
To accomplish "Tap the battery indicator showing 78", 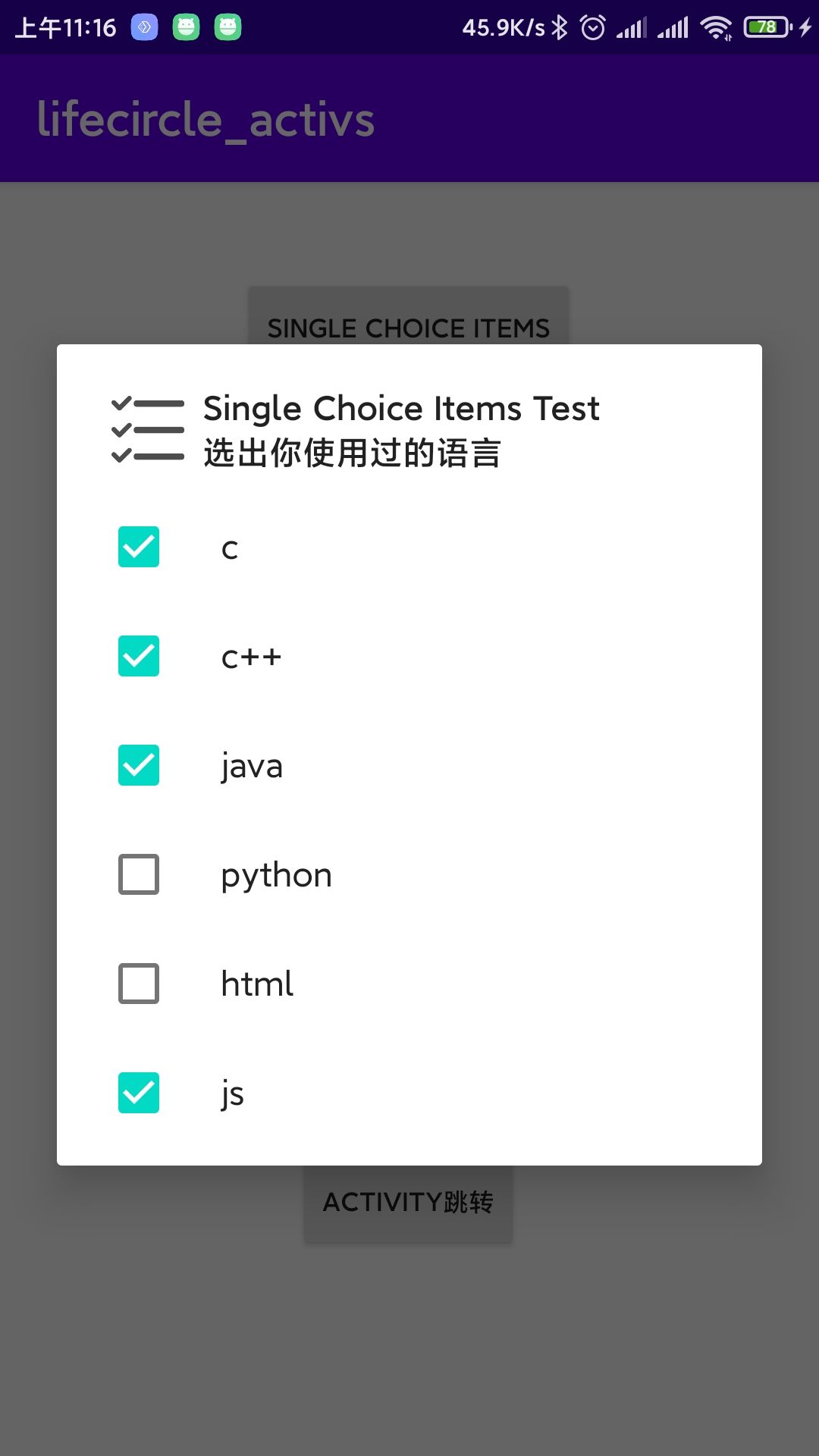I will point(767,27).
